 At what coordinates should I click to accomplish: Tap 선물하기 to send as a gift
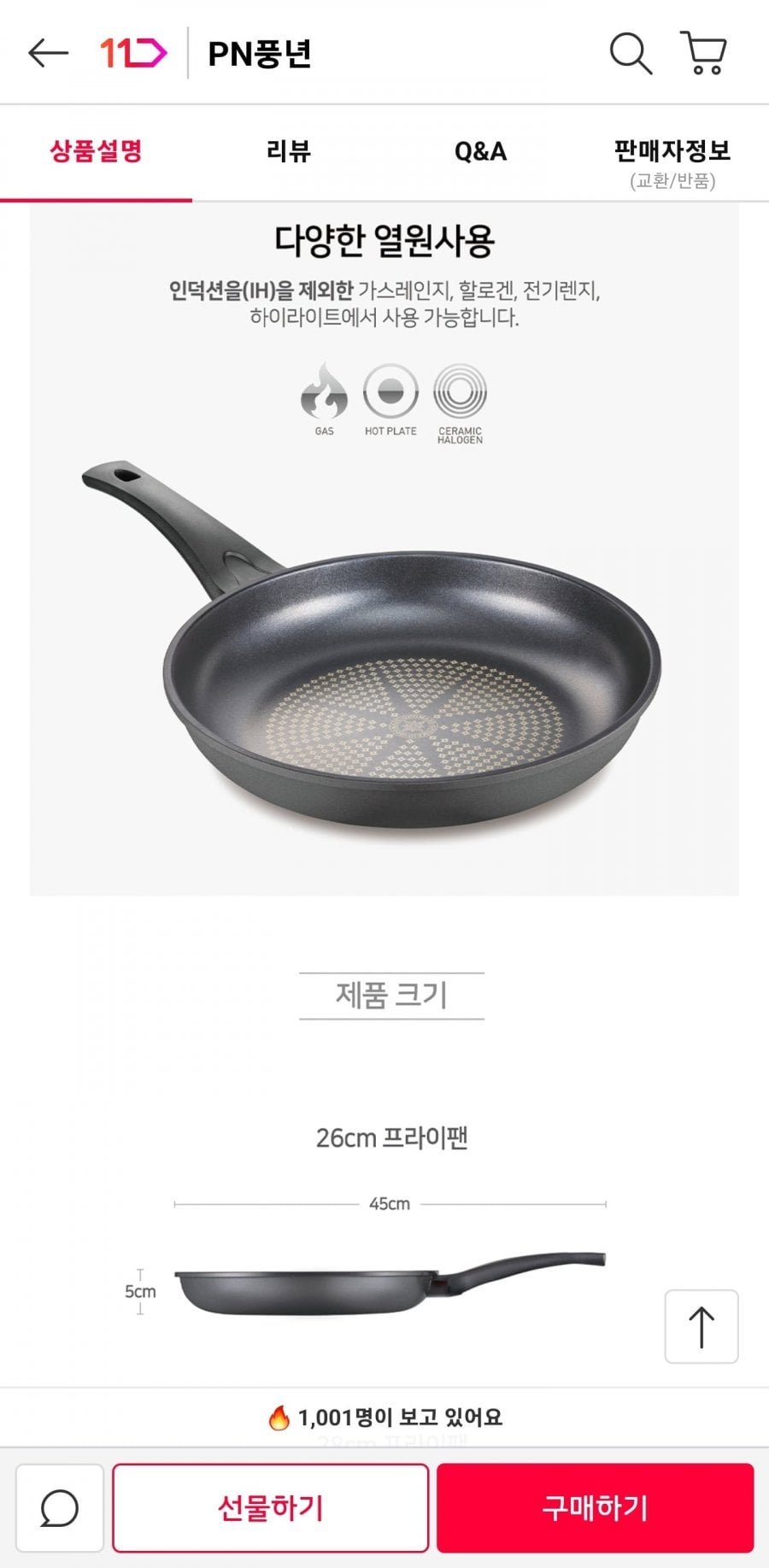270,1508
